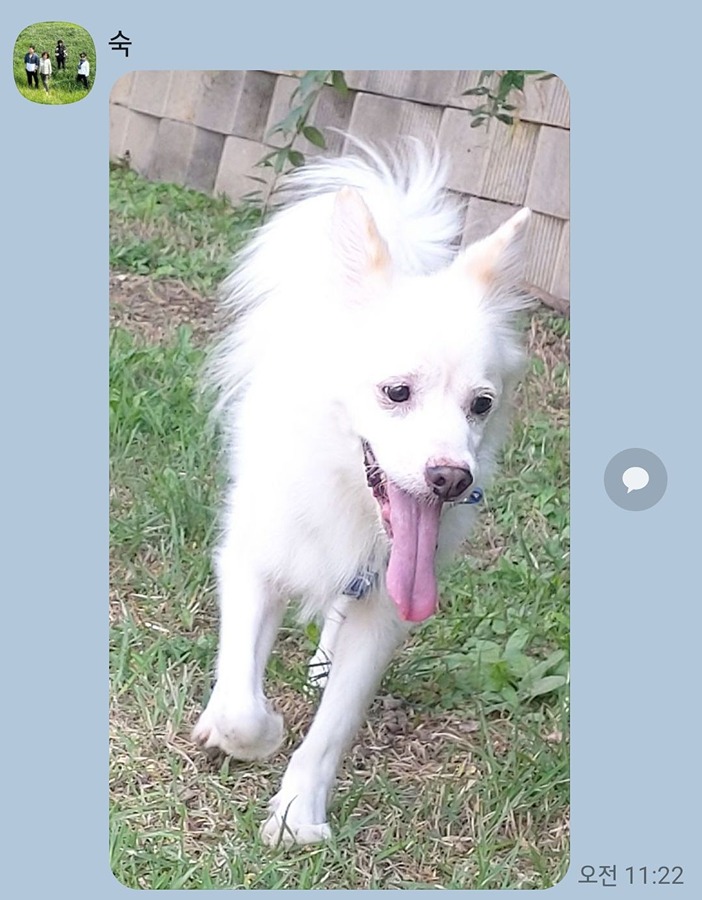Open the white dog photo message
The height and width of the screenshot is (900, 702).
pos(339,478)
